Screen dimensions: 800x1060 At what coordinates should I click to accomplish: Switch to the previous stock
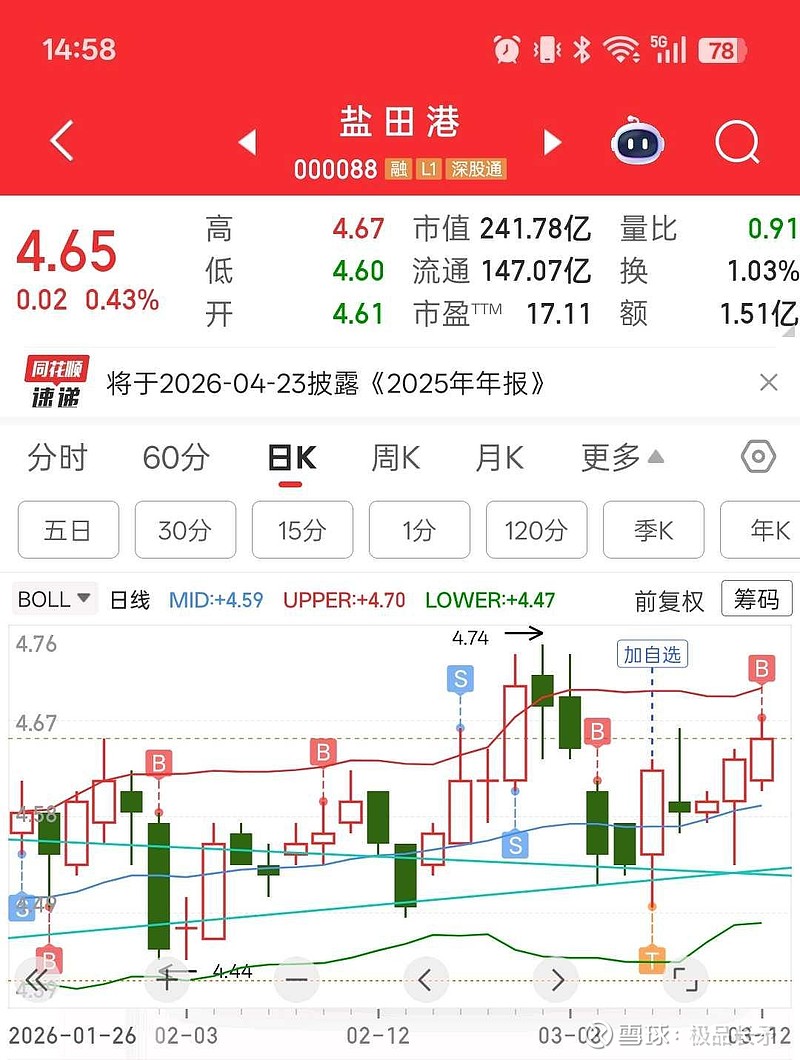coord(247,142)
